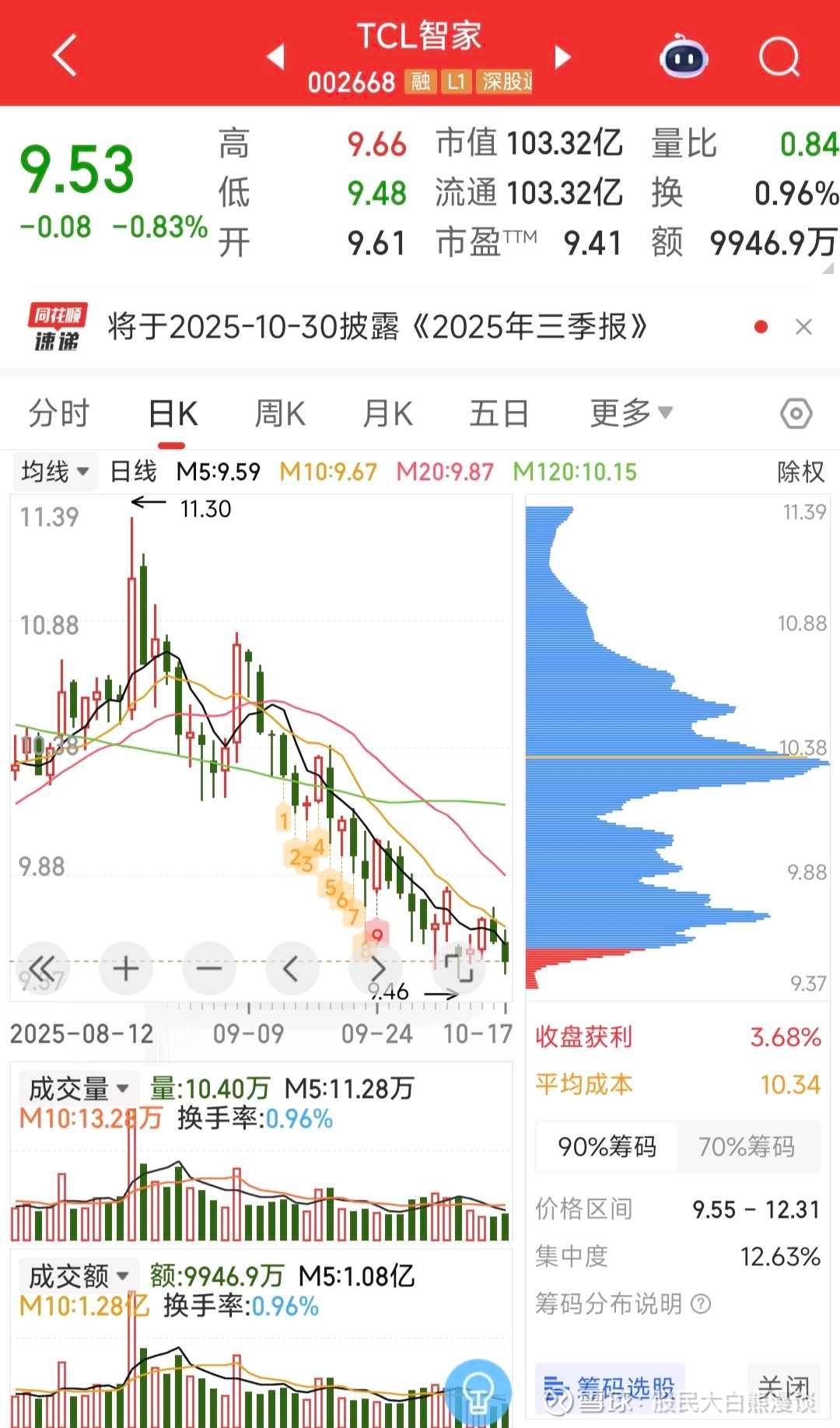Open the 2025年三季报 disclosure notice
Screen dimensions: 840x1428
click(377, 327)
